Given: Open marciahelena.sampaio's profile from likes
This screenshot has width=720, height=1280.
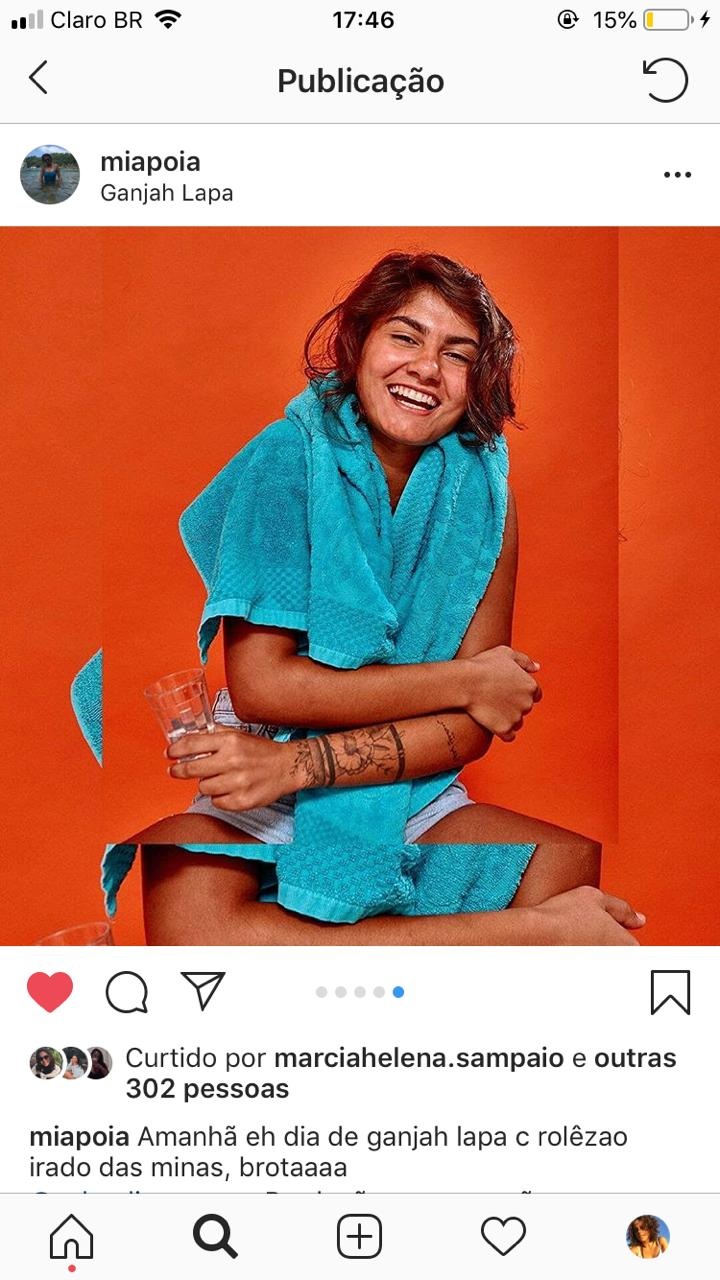Looking at the screenshot, I should [419, 1058].
